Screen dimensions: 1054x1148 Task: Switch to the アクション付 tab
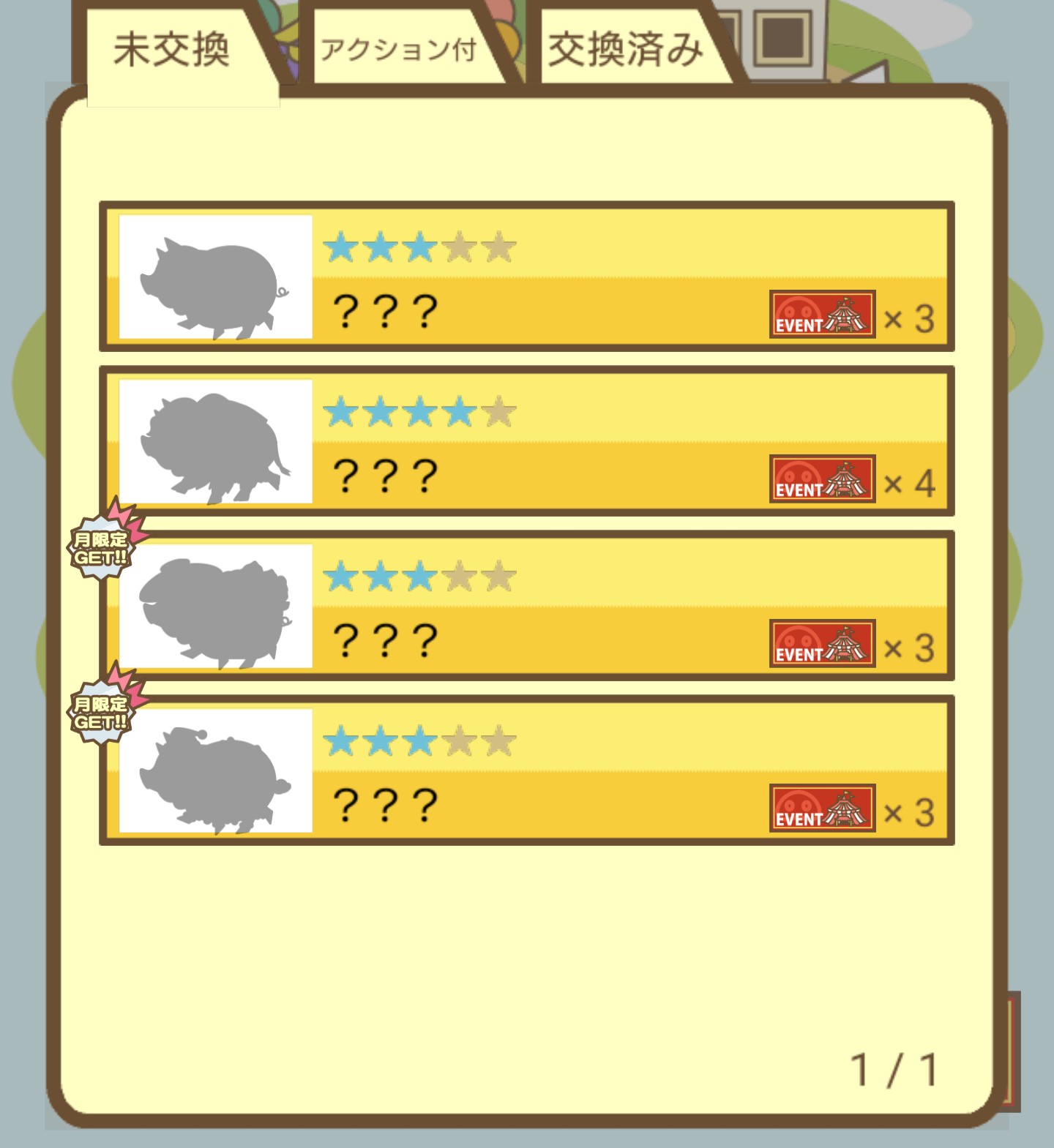pyautogui.click(x=399, y=51)
